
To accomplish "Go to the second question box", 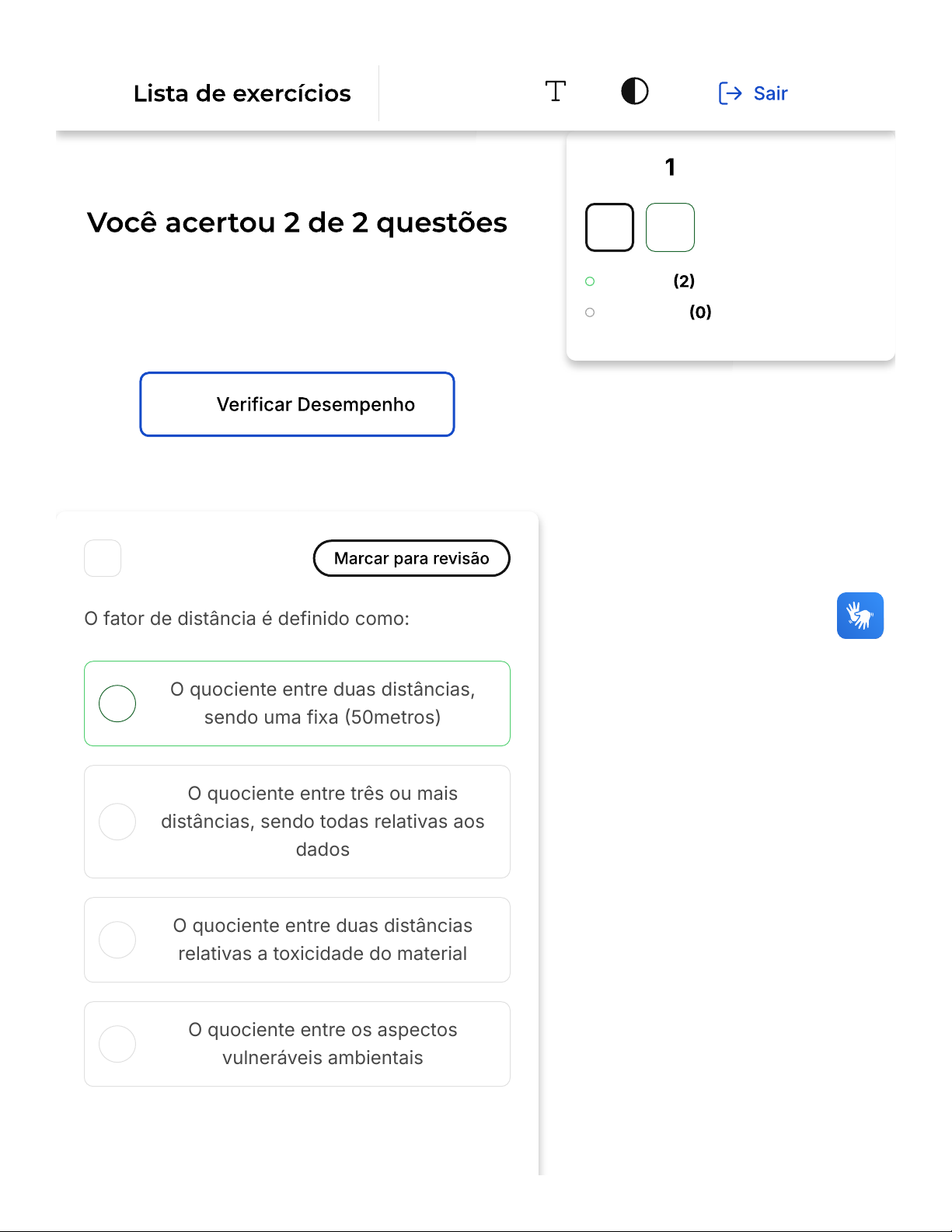I will click(670, 228).
